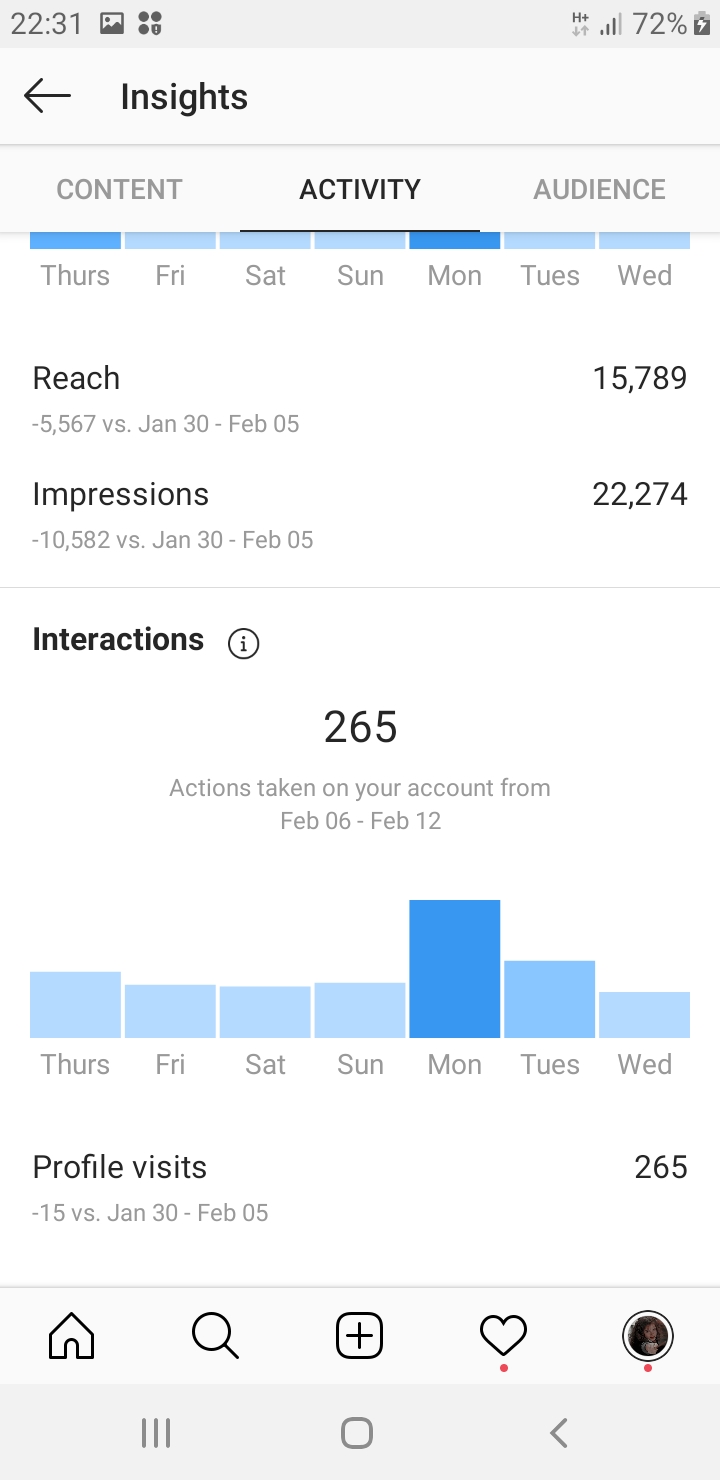720x1480 pixels.
Task: Select the Activity tab
Action: click(x=360, y=189)
